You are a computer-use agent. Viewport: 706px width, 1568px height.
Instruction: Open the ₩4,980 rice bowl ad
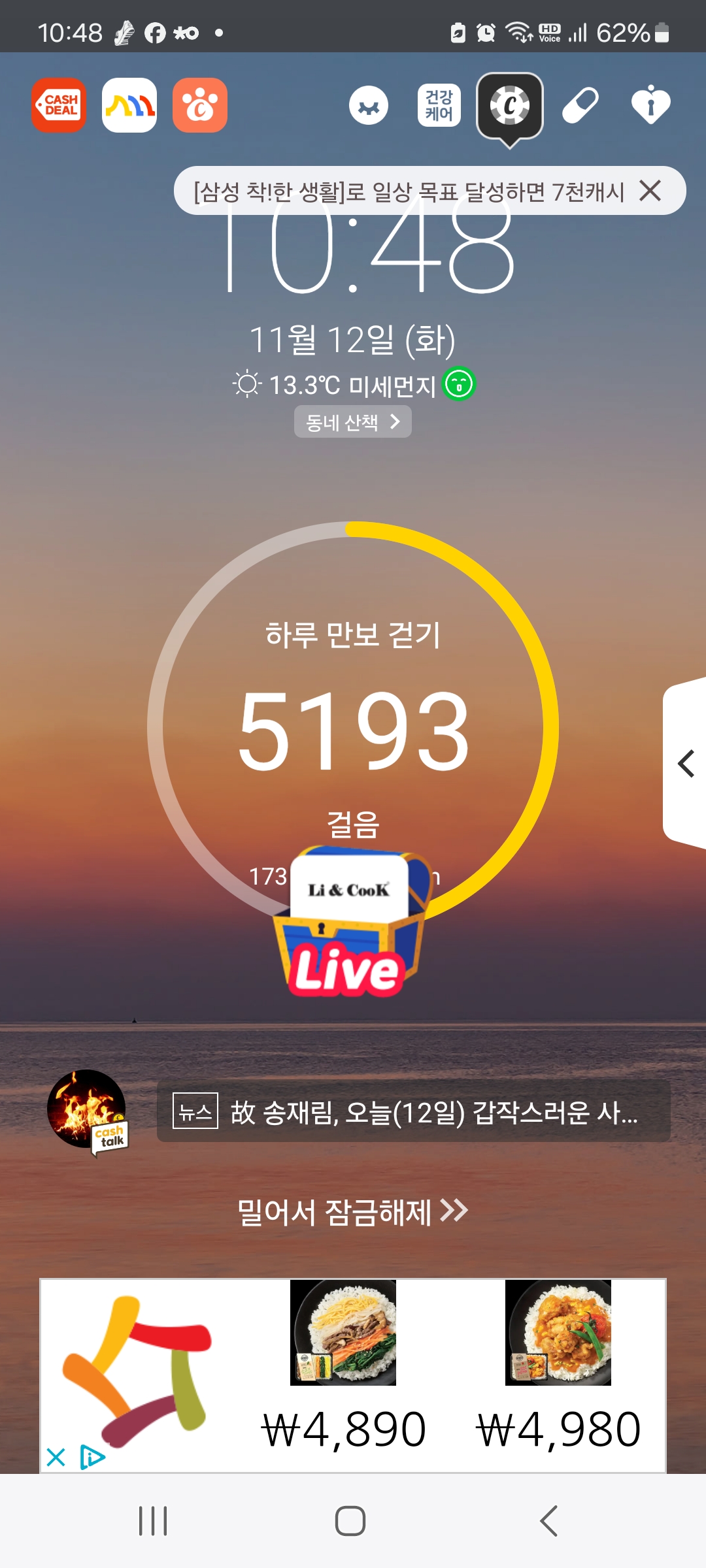pyautogui.click(x=558, y=1365)
